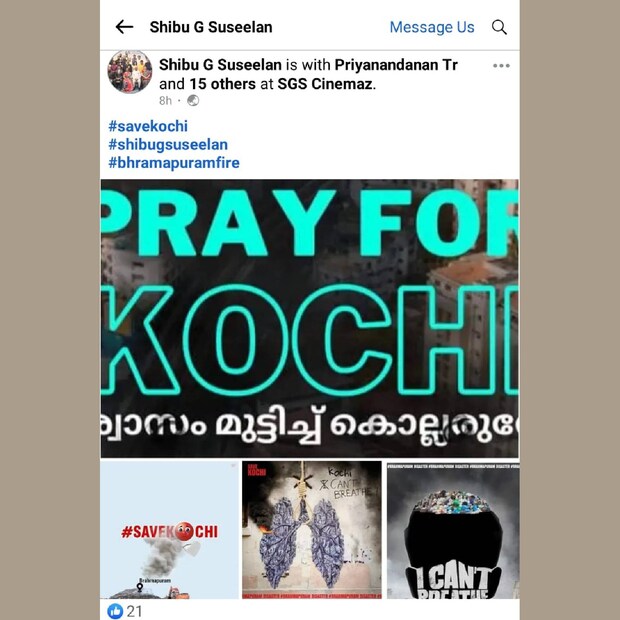Open the #shibugsuseelan hashtag
620x620 pixels.
click(168, 144)
